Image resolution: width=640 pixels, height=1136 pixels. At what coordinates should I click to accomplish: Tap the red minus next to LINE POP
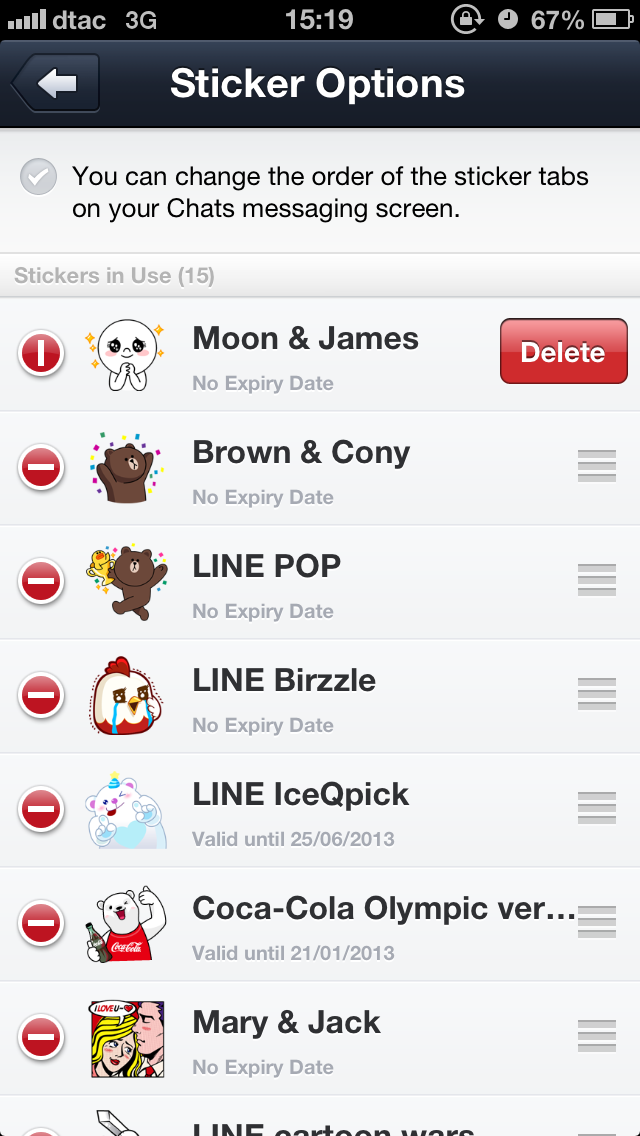click(x=41, y=581)
